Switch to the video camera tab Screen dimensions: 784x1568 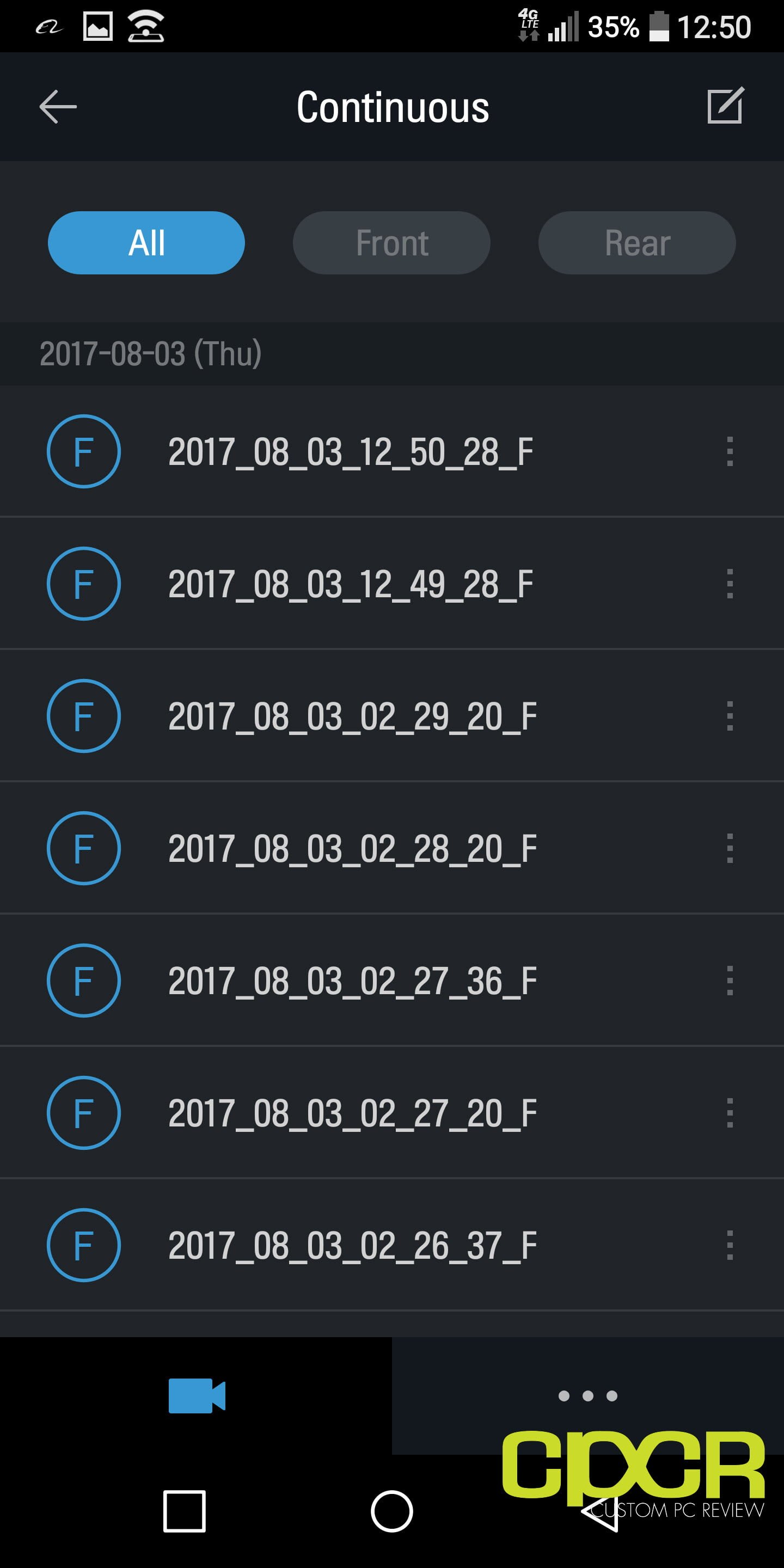196,1396
